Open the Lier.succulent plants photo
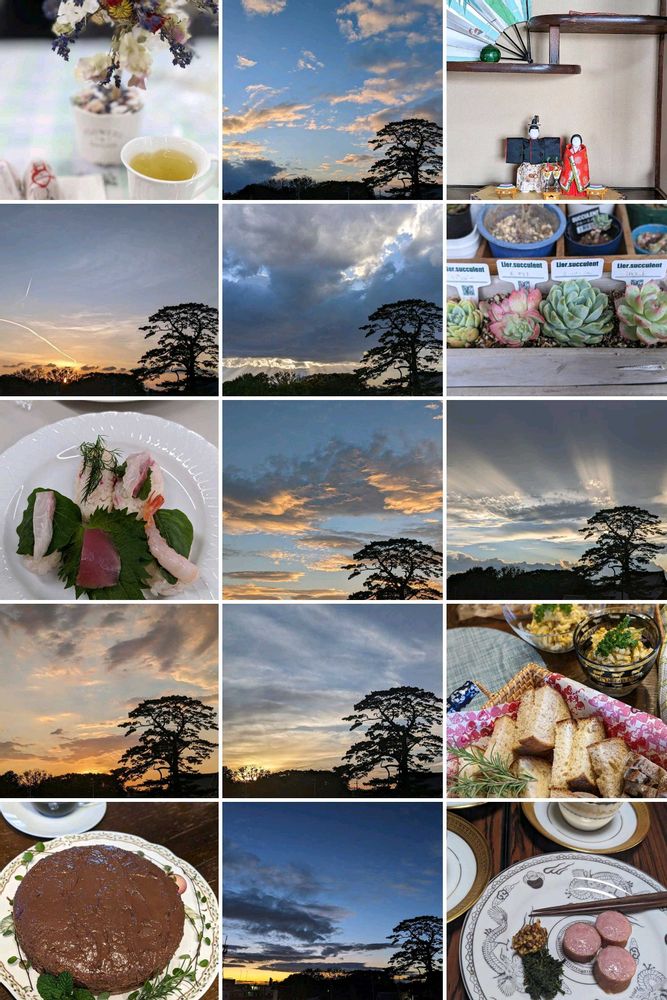The height and width of the screenshot is (1000, 667). point(557,299)
